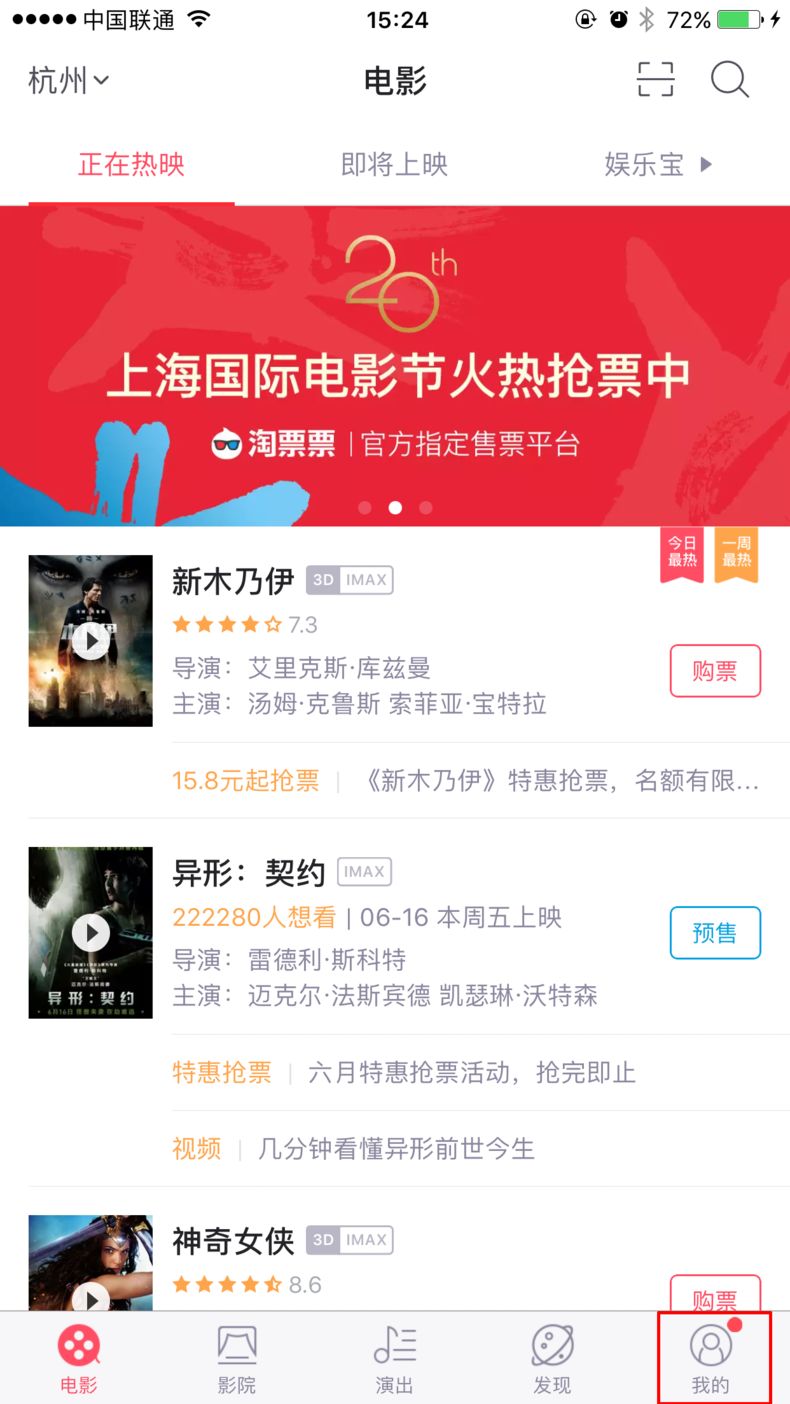Play the 异形：契约 trailer video
The height and width of the screenshot is (1404, 790).
(x=90, y=932)
